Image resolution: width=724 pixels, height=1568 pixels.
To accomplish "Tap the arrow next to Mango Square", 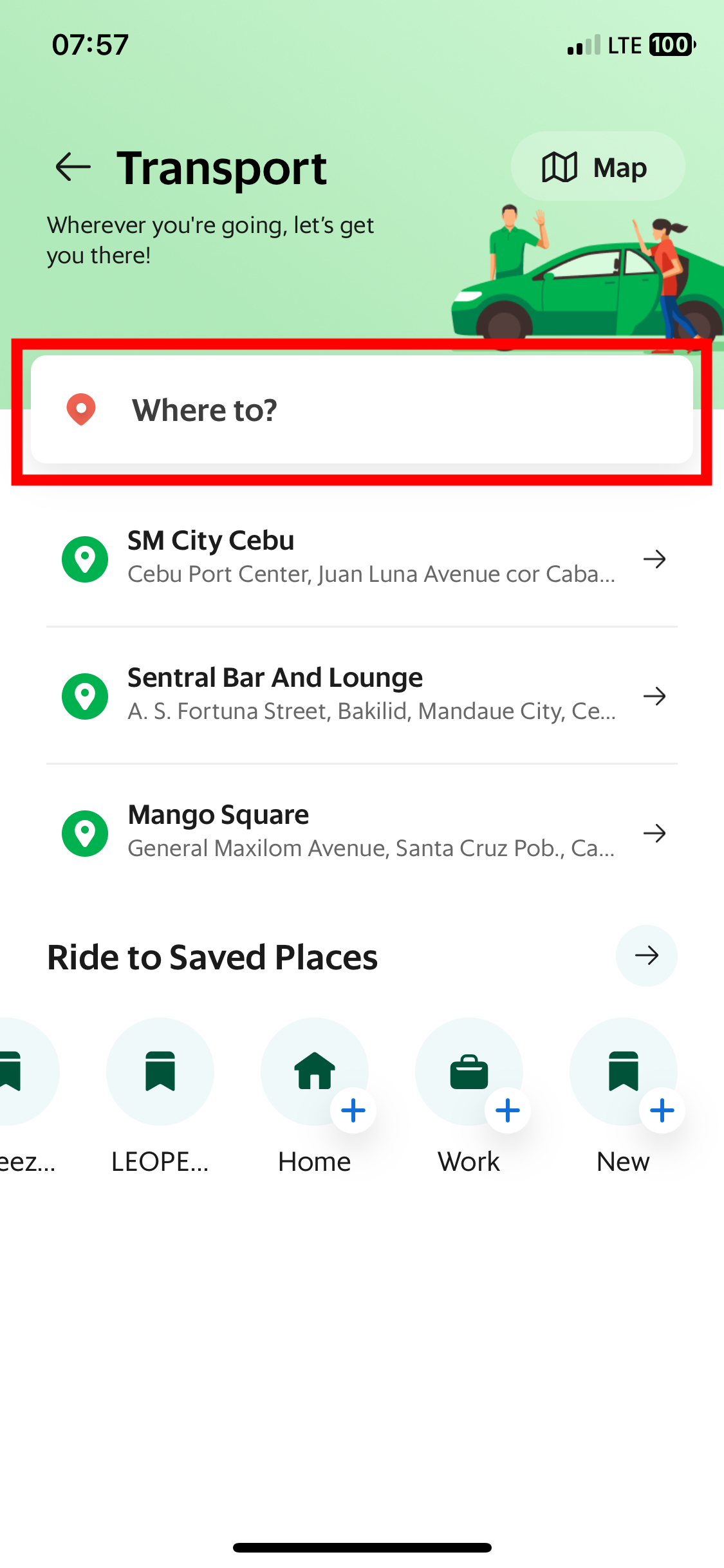I will (654, 832).
